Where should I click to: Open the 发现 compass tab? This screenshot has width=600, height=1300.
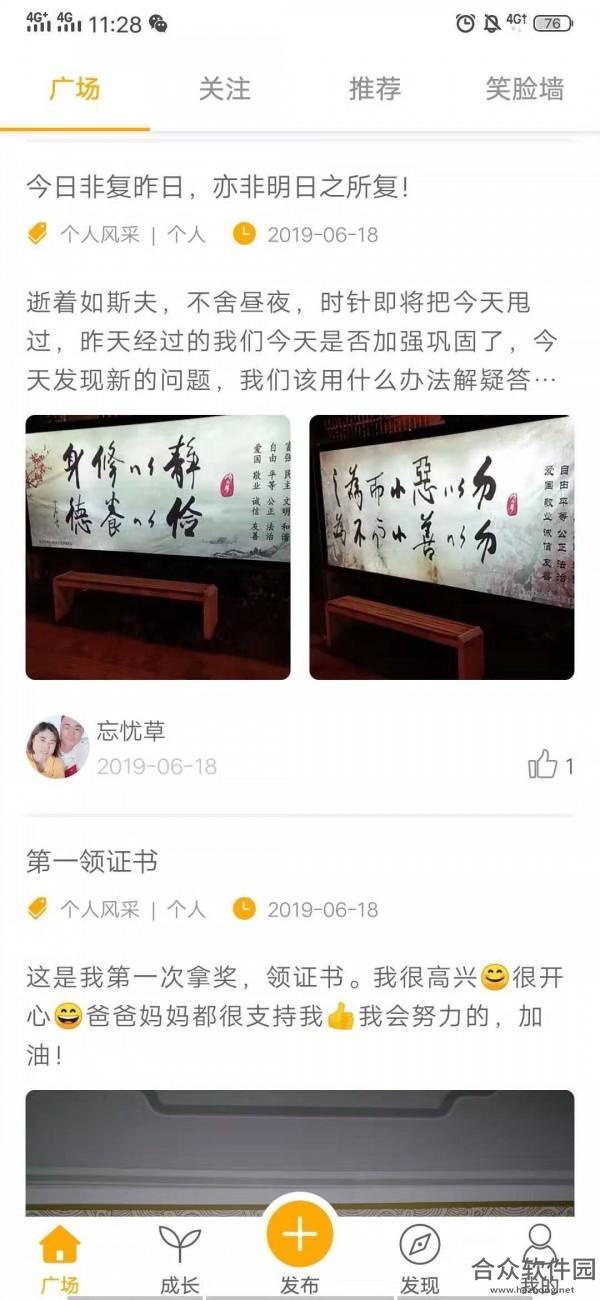click(x=420, y=1260)
